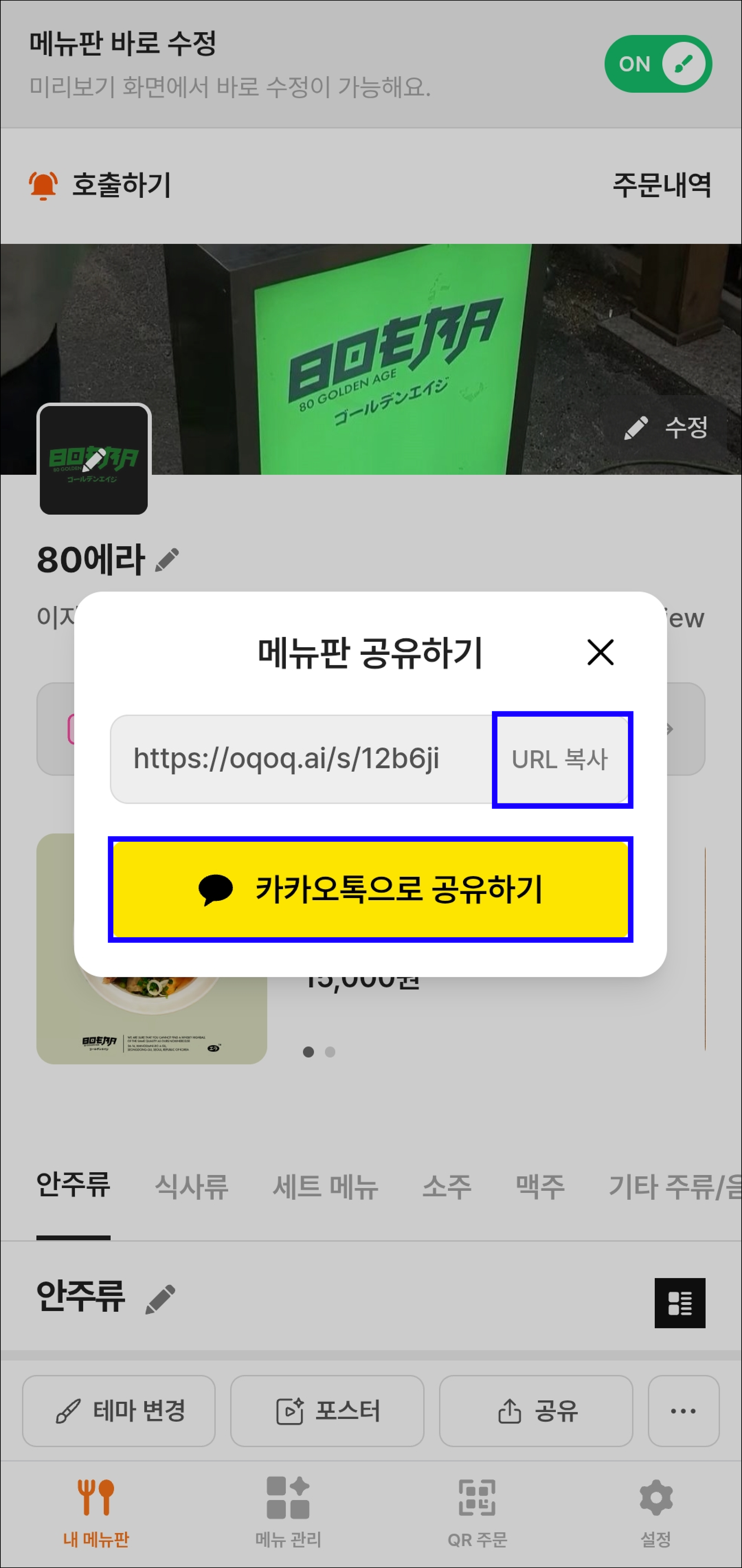This screenshot has height=1568, width=742.
Task: Edit the store name 80에라
Action: (167, 560)
